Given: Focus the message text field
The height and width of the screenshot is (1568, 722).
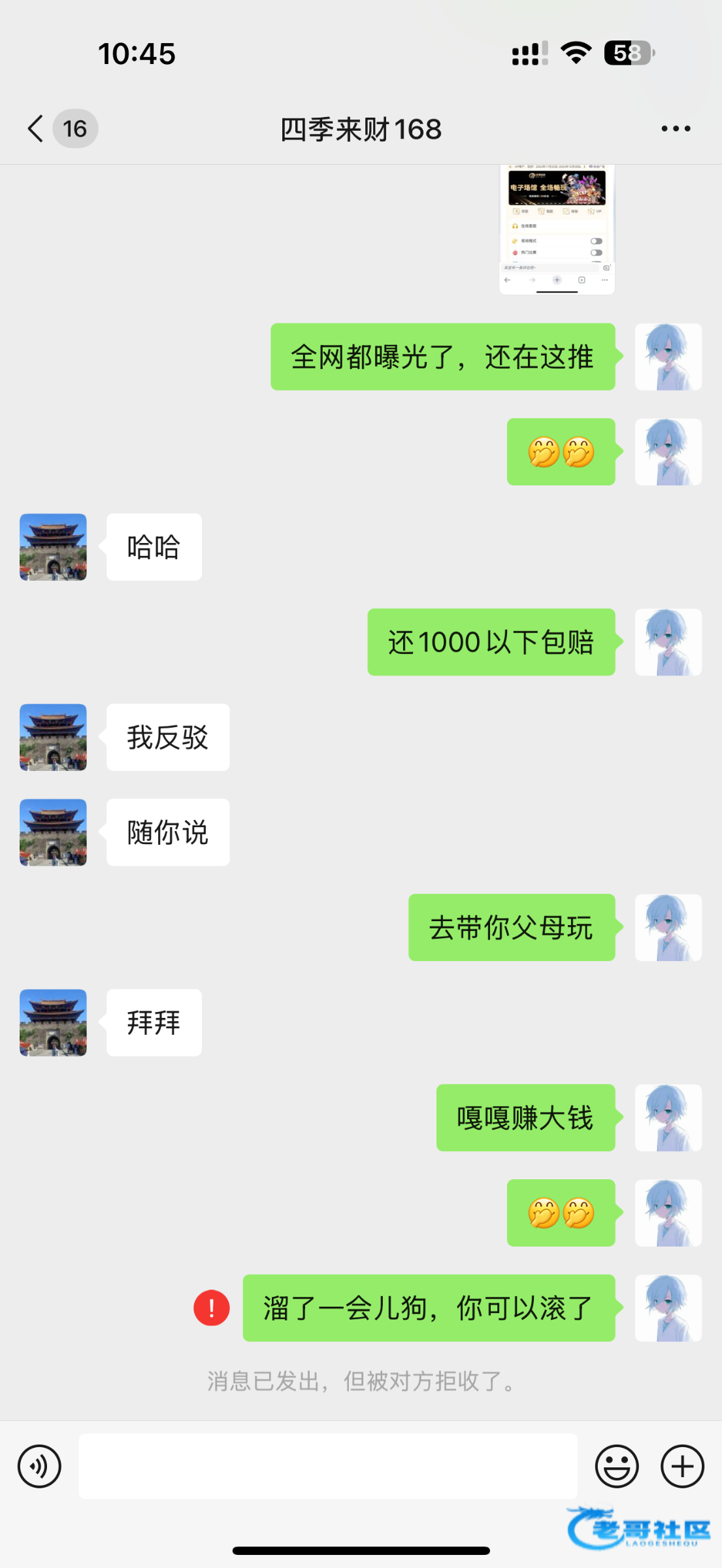Looking at the screenshot, I should tap(328, 1466).
